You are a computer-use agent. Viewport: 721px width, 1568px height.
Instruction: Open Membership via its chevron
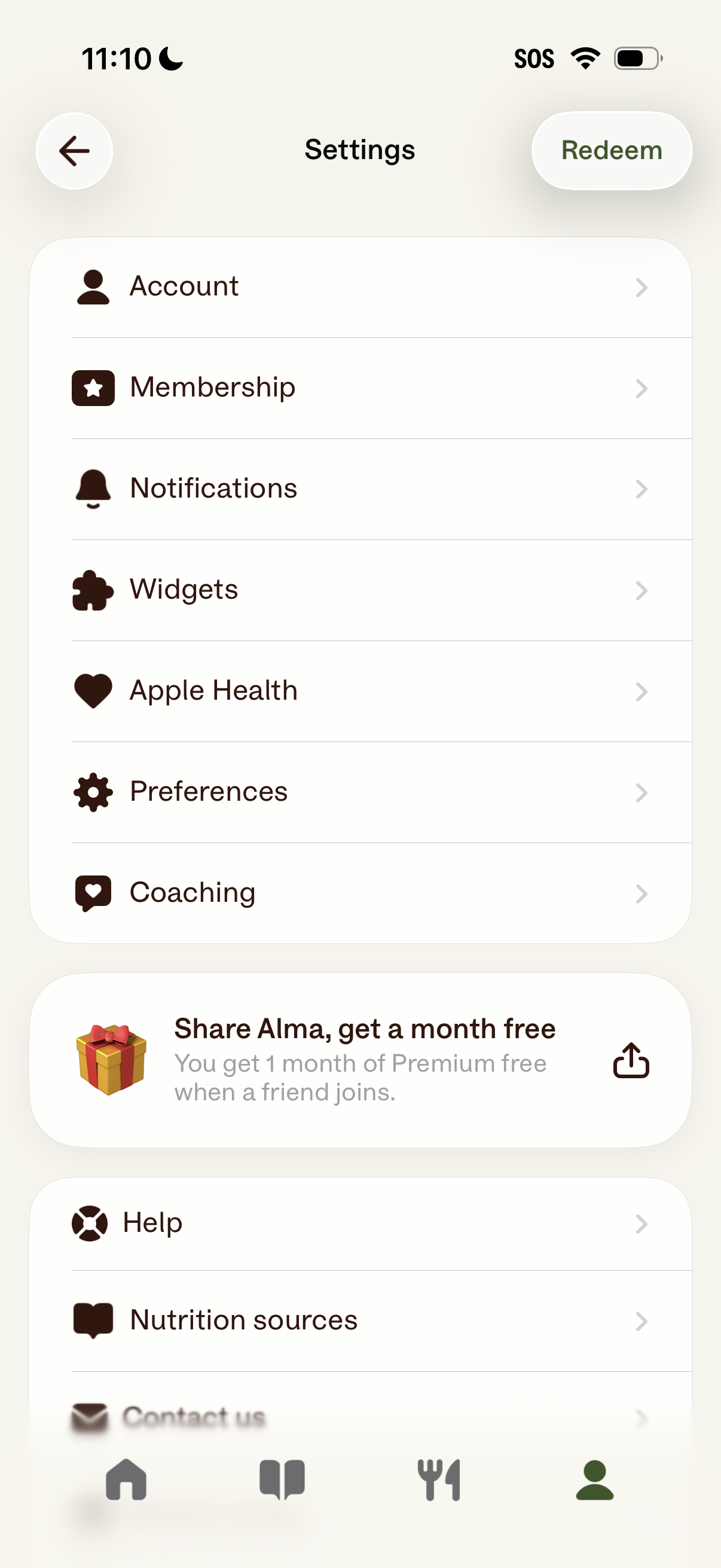click(x=642, y=388)
